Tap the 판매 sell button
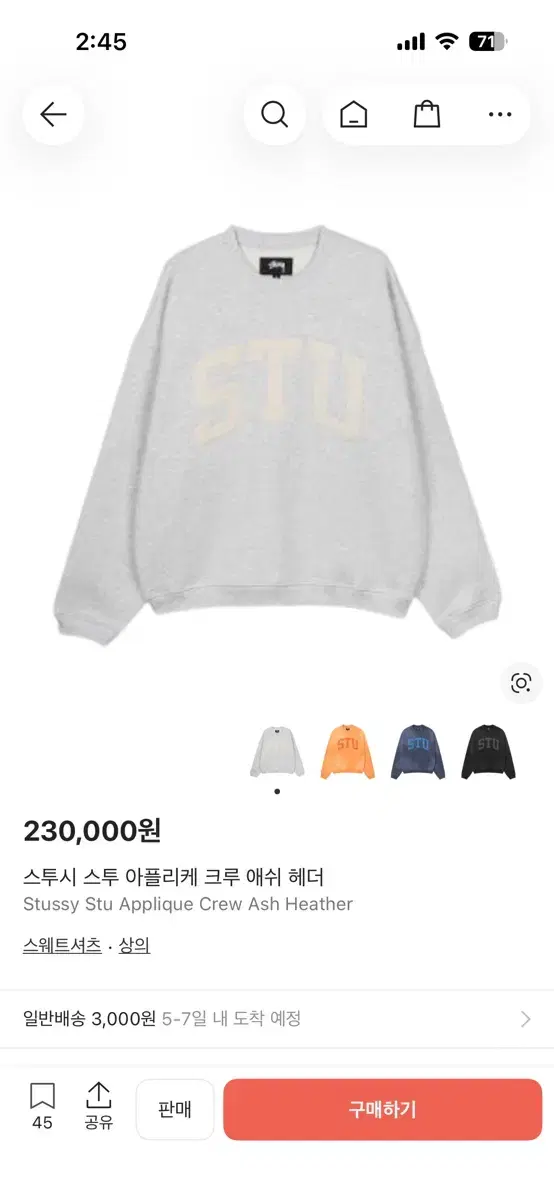This screenshot has height=1200, width=554. [x=175, y=1109]
